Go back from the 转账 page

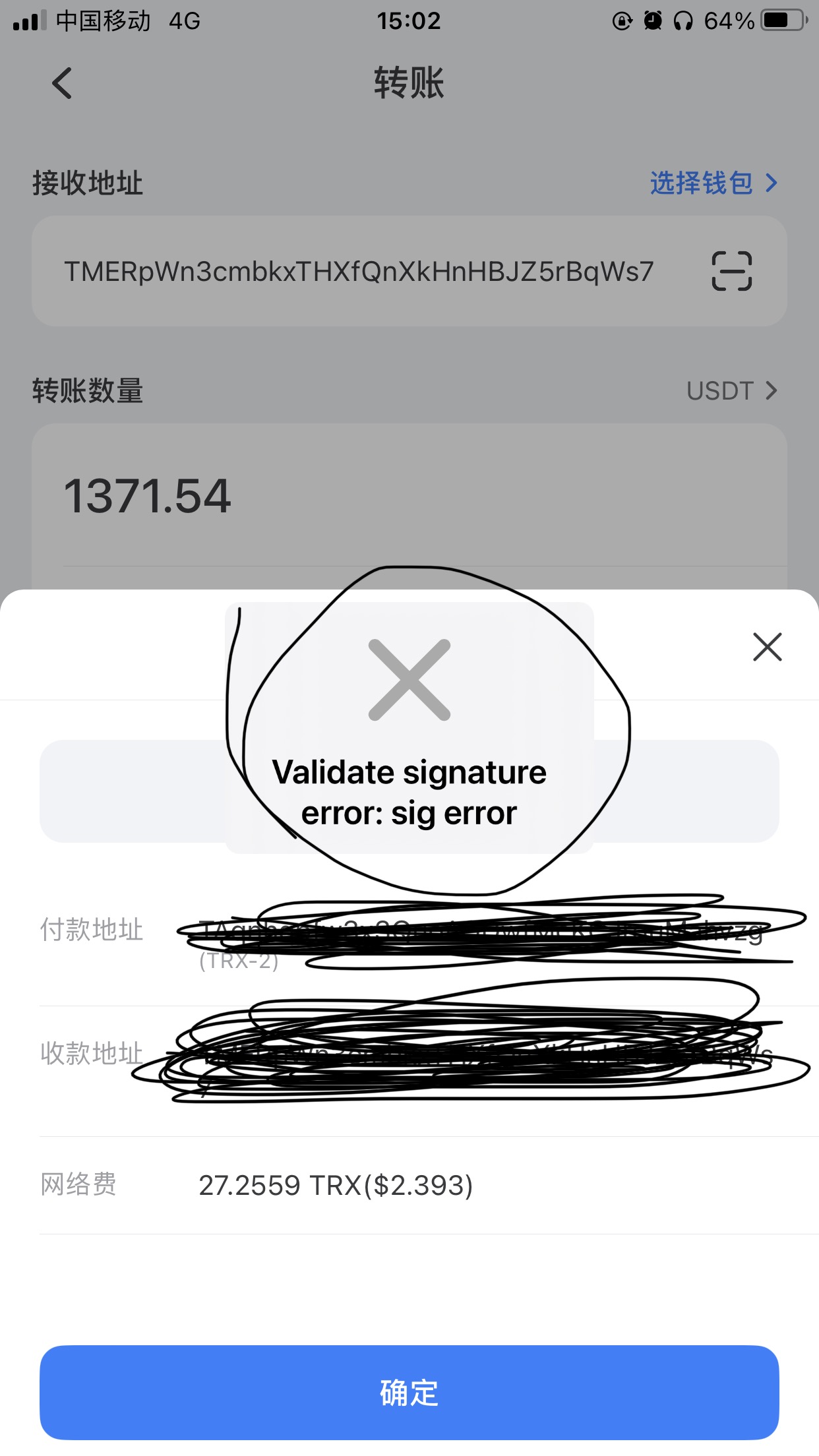click(62, 83)
